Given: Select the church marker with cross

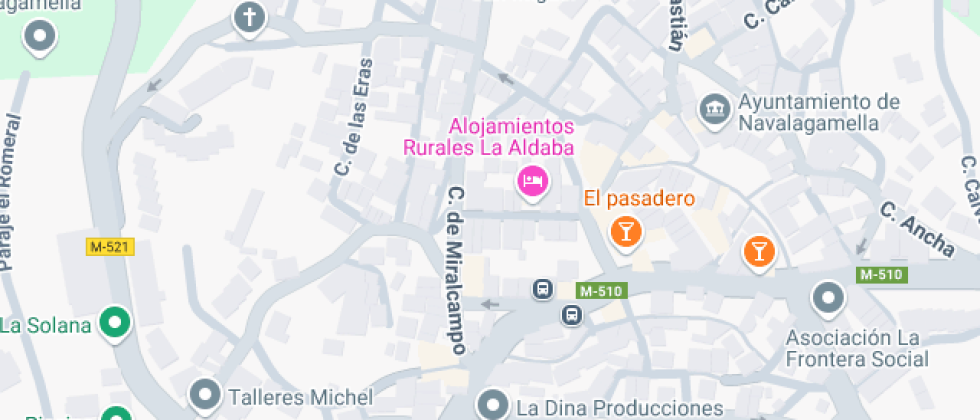Looking at the screenshot, I should click(x=250, y=18).
